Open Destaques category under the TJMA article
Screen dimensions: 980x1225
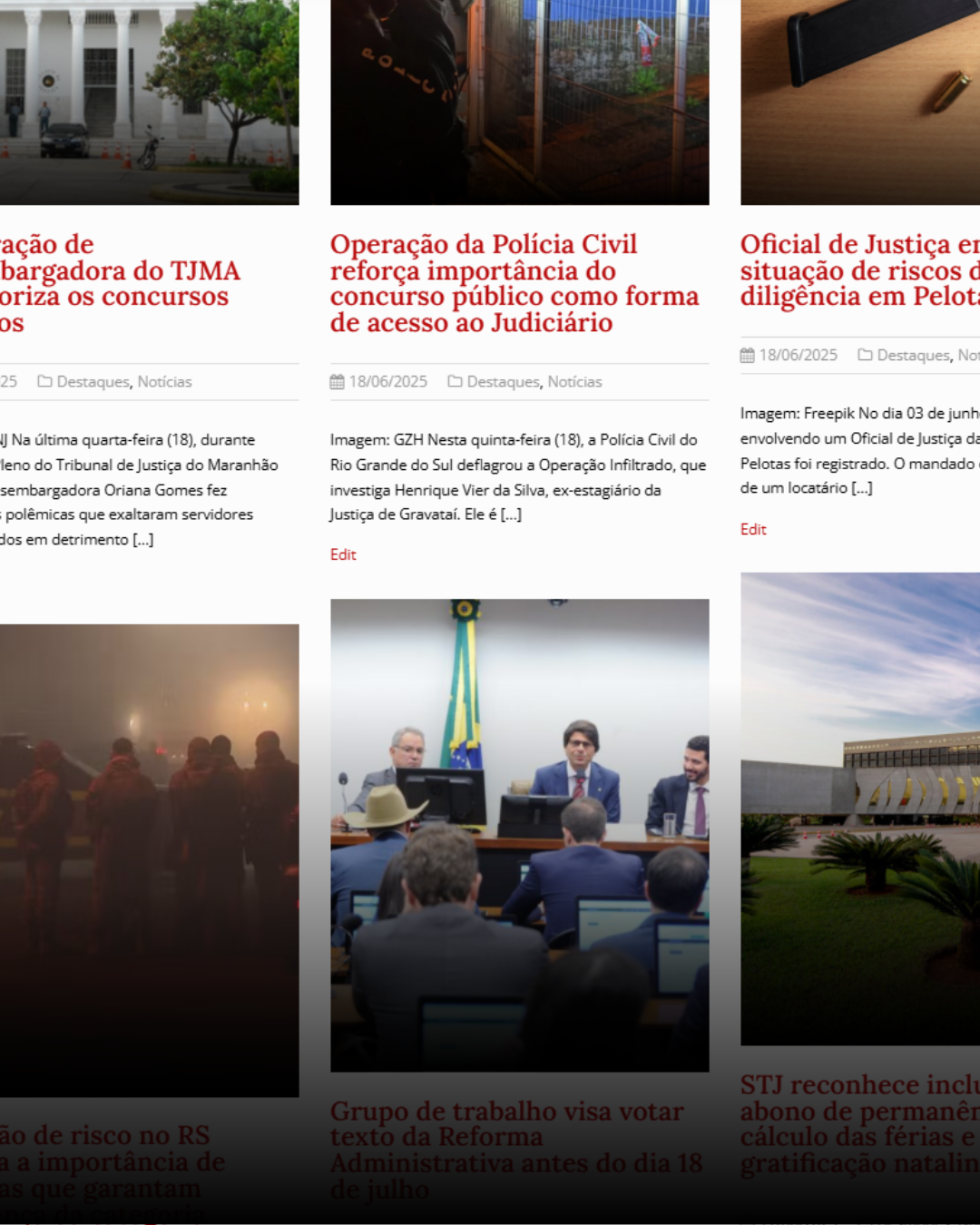(x=93, y=382)
